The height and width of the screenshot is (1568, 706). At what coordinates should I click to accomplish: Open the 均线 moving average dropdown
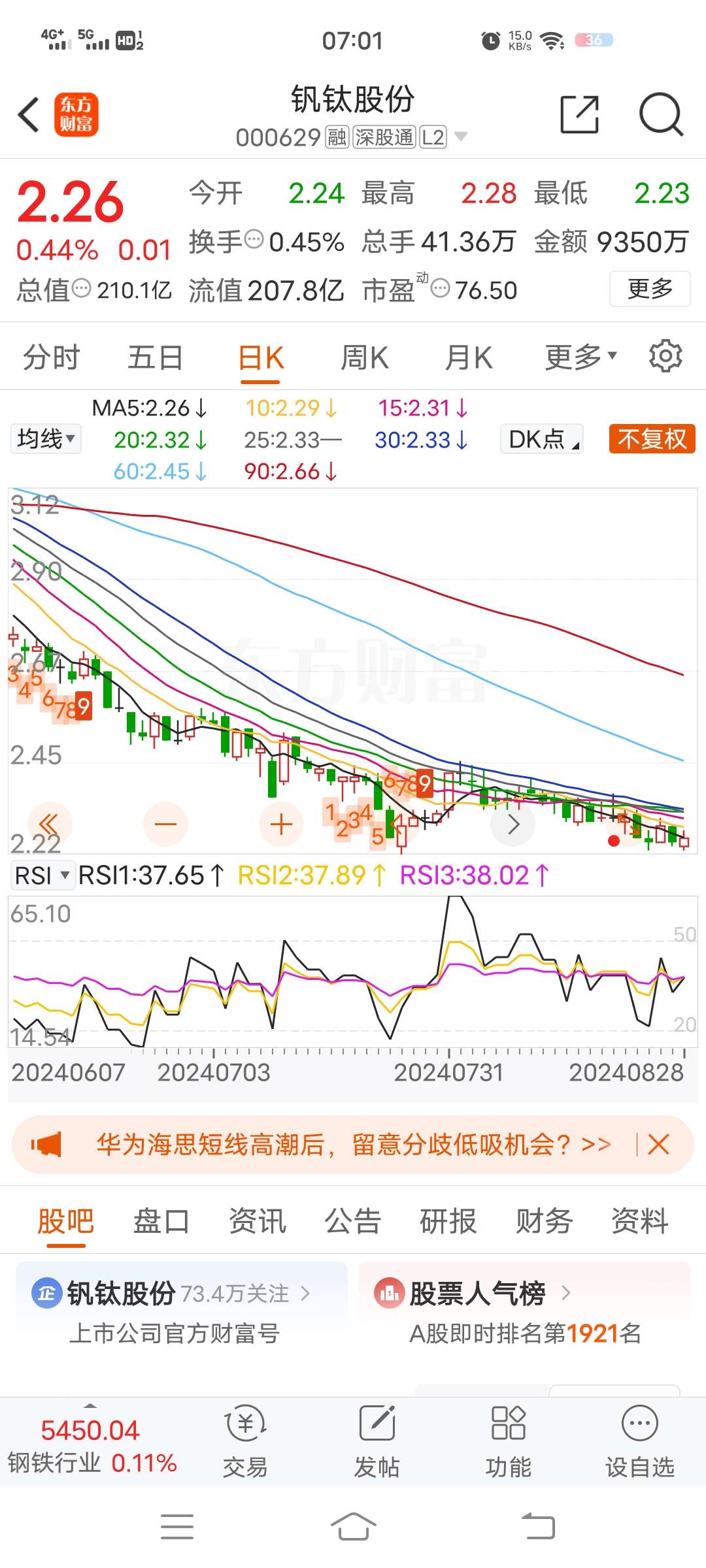[x=44, y=440]
